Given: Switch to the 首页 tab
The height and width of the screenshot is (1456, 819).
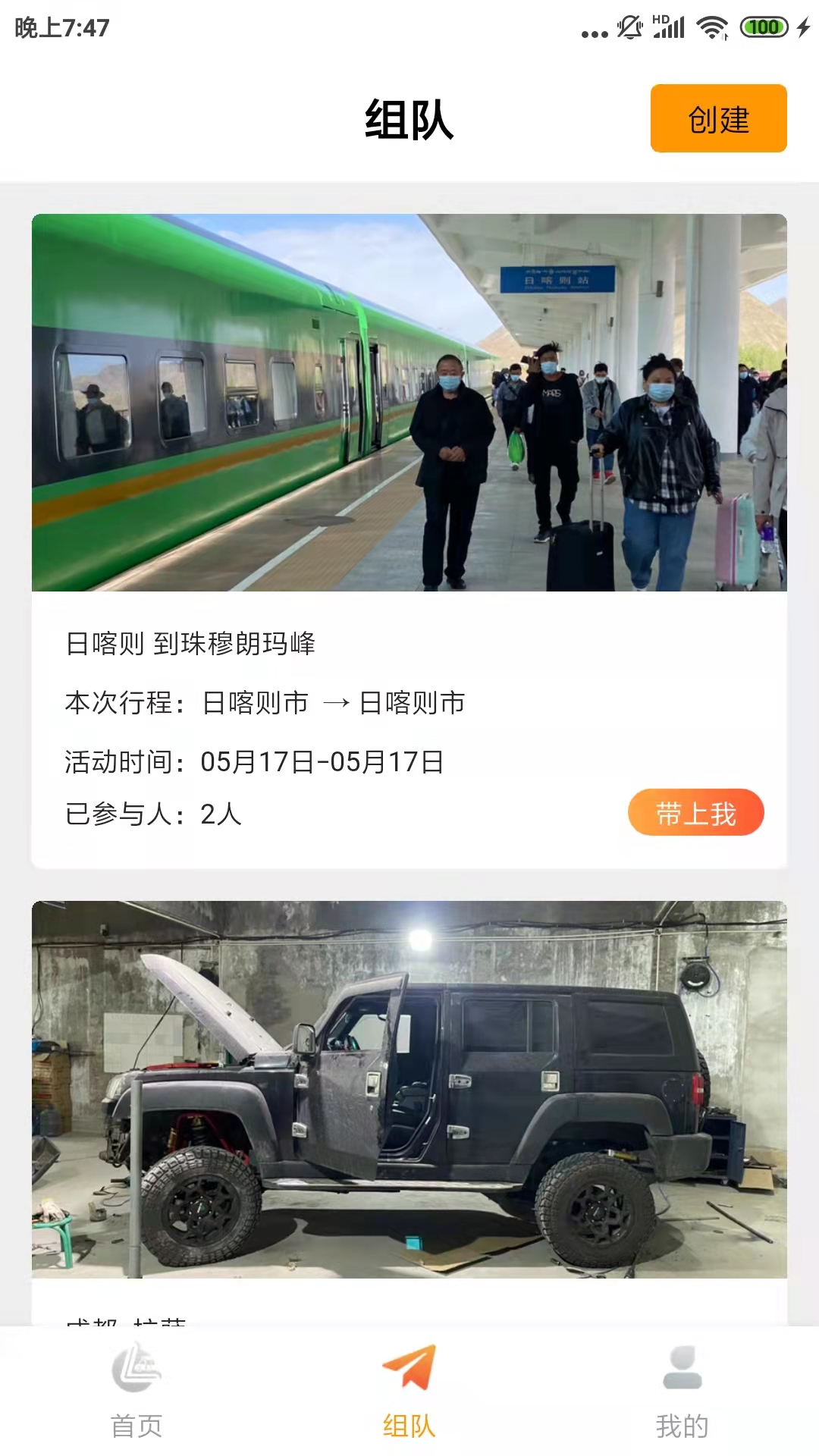Looking at the screenshot, I should [136, 1392].
